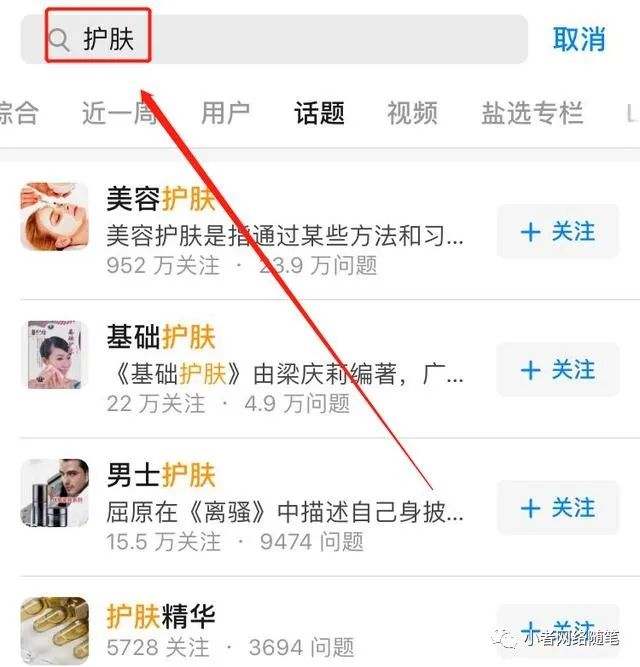The height and width of the screenshot is (667, 640).
Task: Switch to the 近一周 tab
Action: [x=118, y=113]
